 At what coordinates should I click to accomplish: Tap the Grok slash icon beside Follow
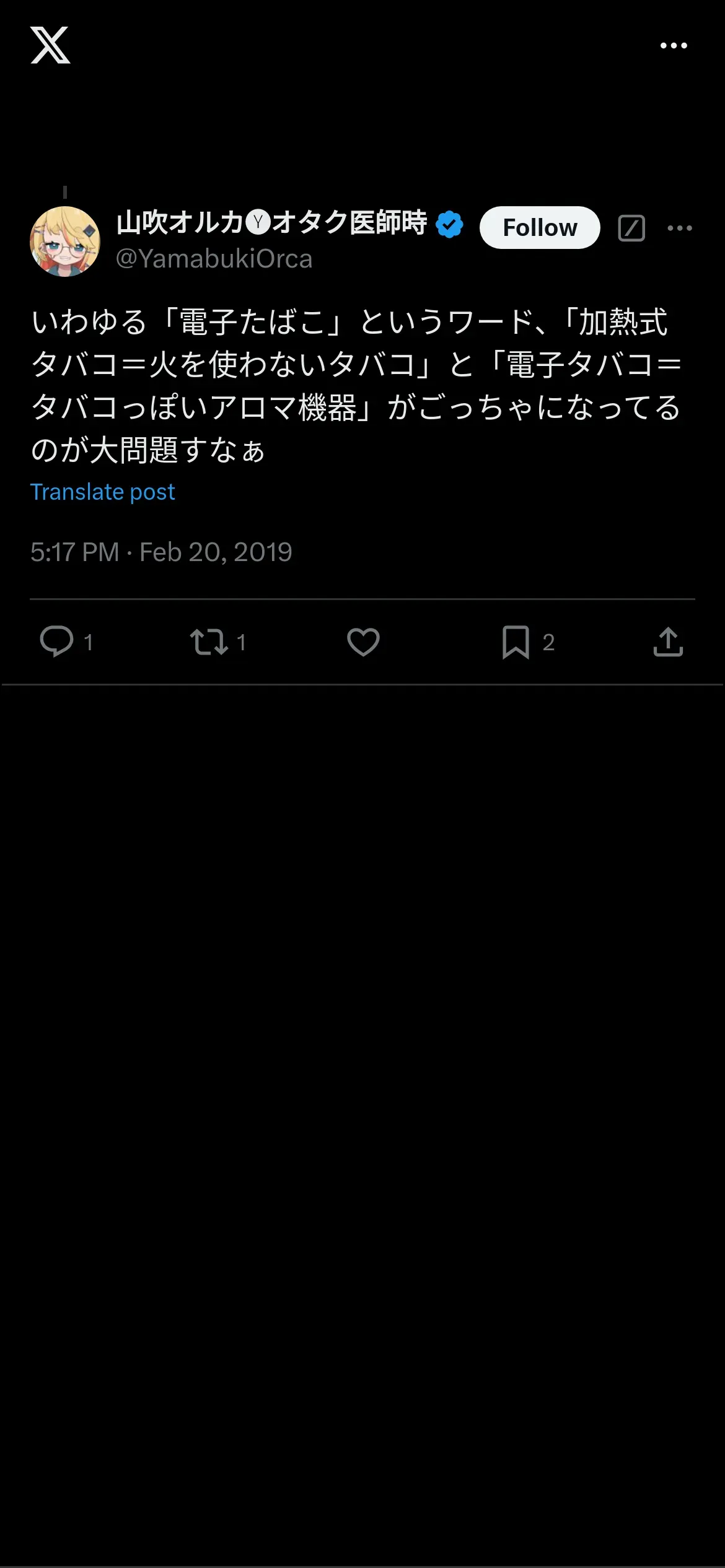pos(631,228)
